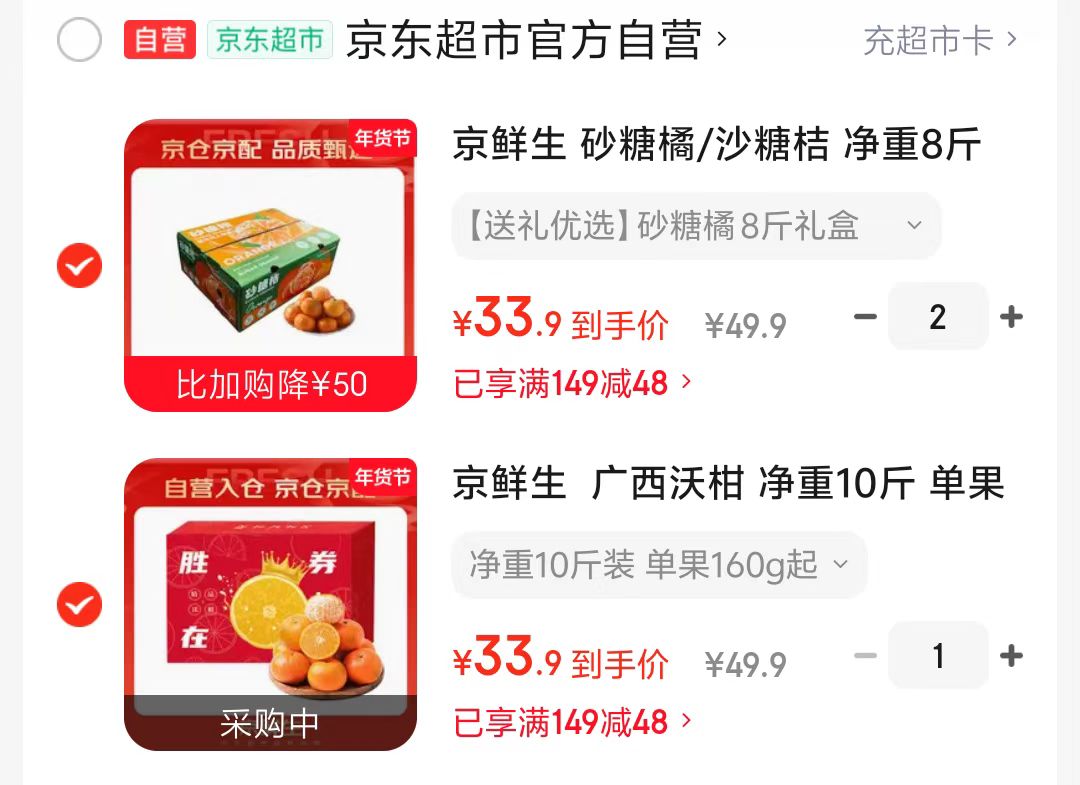The height and width of the screenshot is (785, 1080).
Task: Open the 京鲜生 广西沃柑 product title
Action: (728, 485)
